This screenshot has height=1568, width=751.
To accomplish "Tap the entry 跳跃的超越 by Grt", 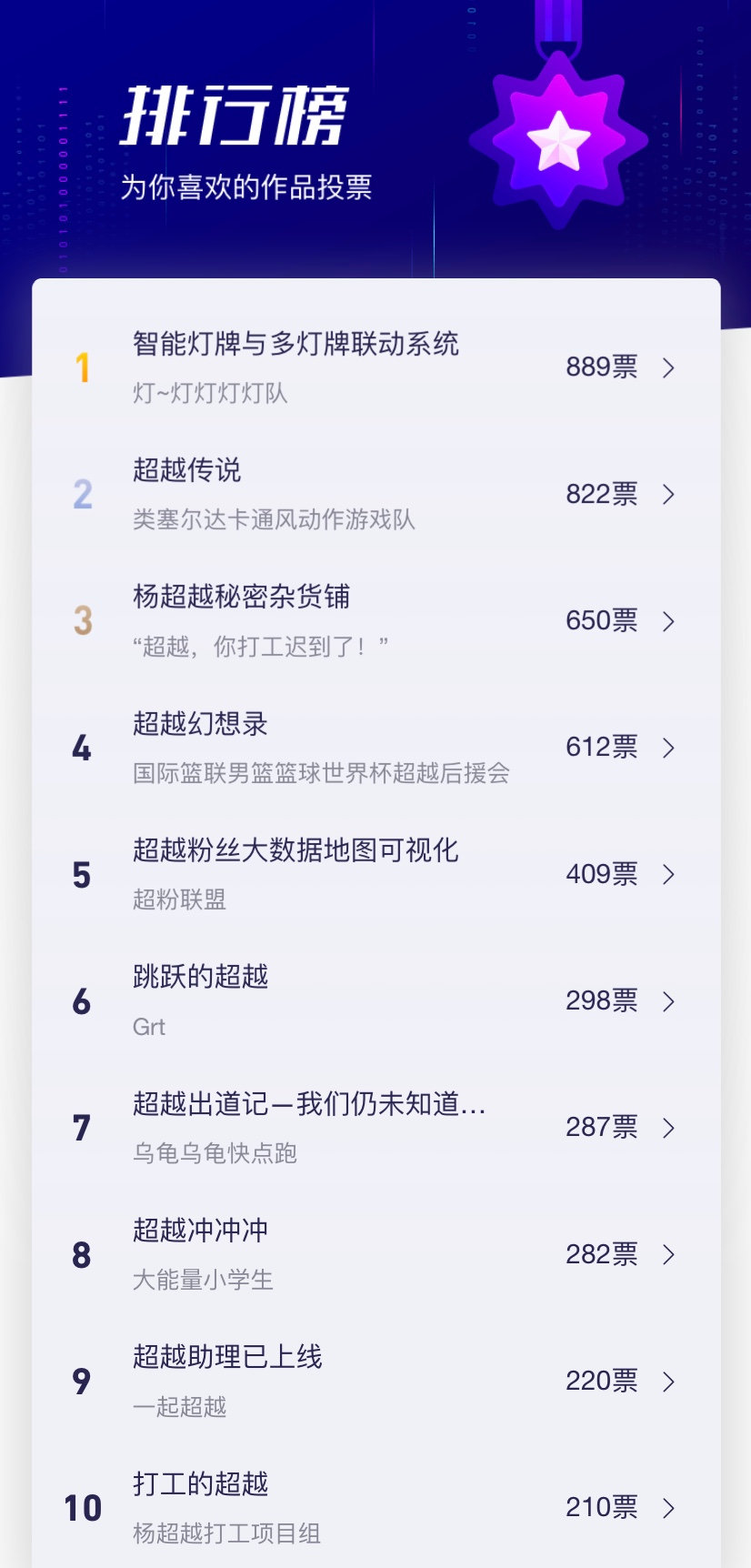I will [x=200, y=978].
